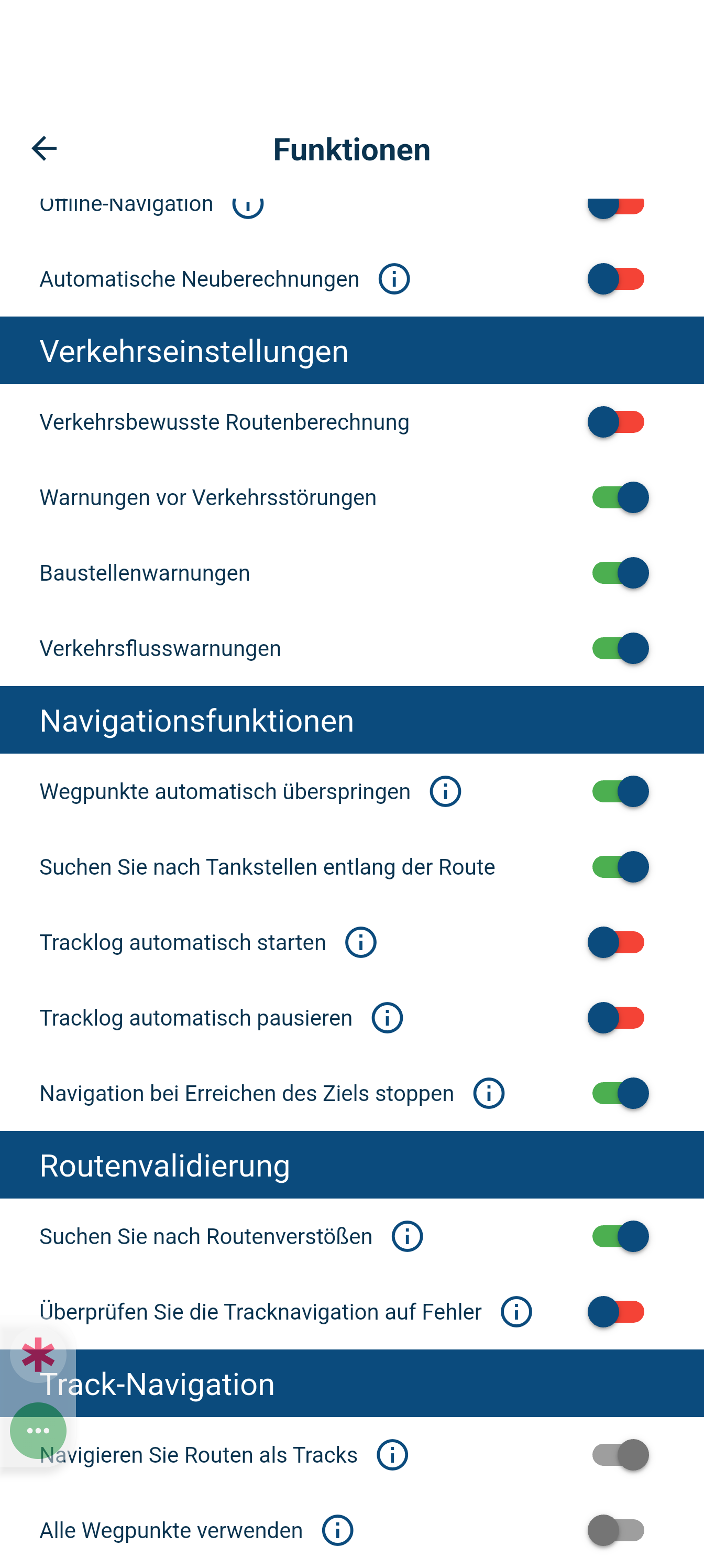Open info for Navigieren Sie Routen als Tracks
Image resolution: width=704 pixels, height=1568 pixels.
(392, 1455)
